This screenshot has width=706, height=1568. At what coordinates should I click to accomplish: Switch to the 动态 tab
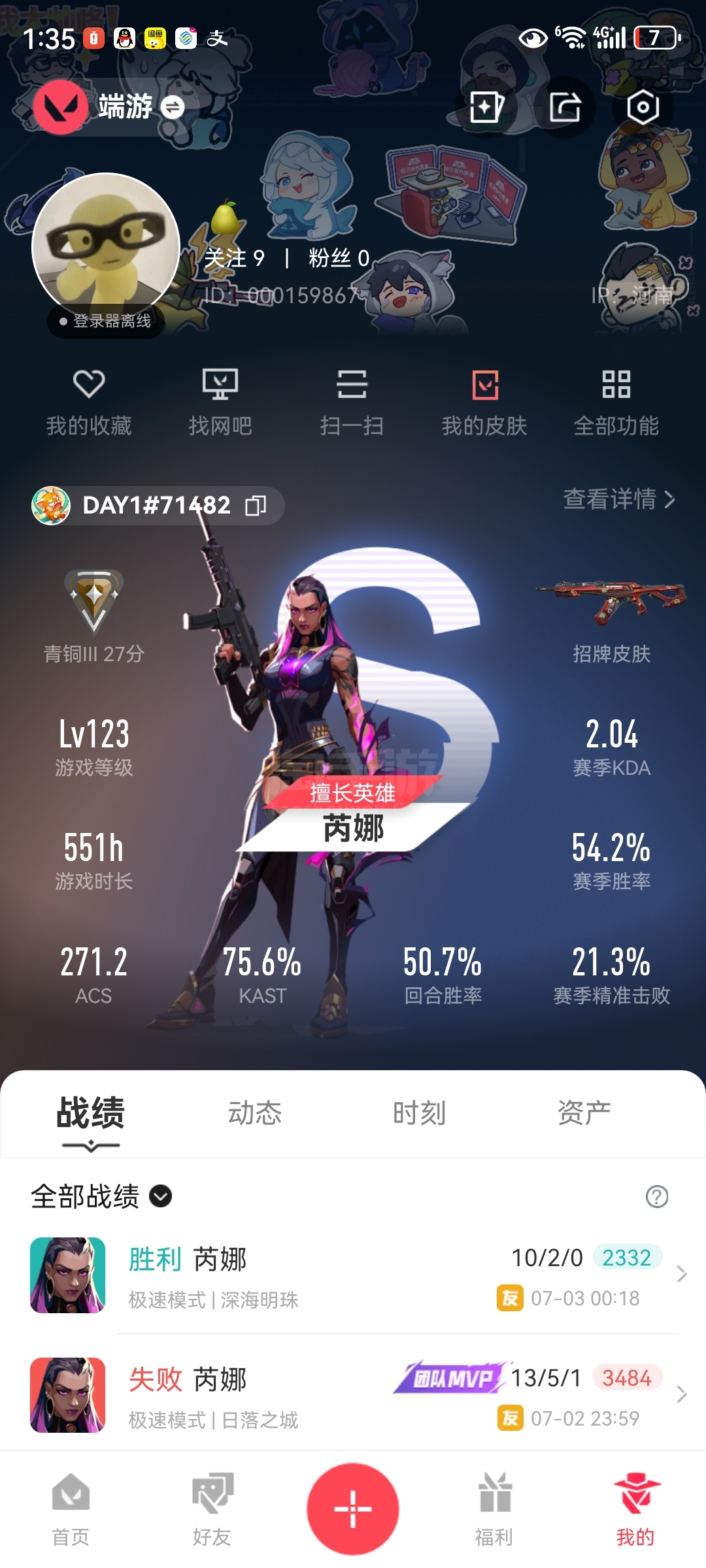pos(255,1113)
